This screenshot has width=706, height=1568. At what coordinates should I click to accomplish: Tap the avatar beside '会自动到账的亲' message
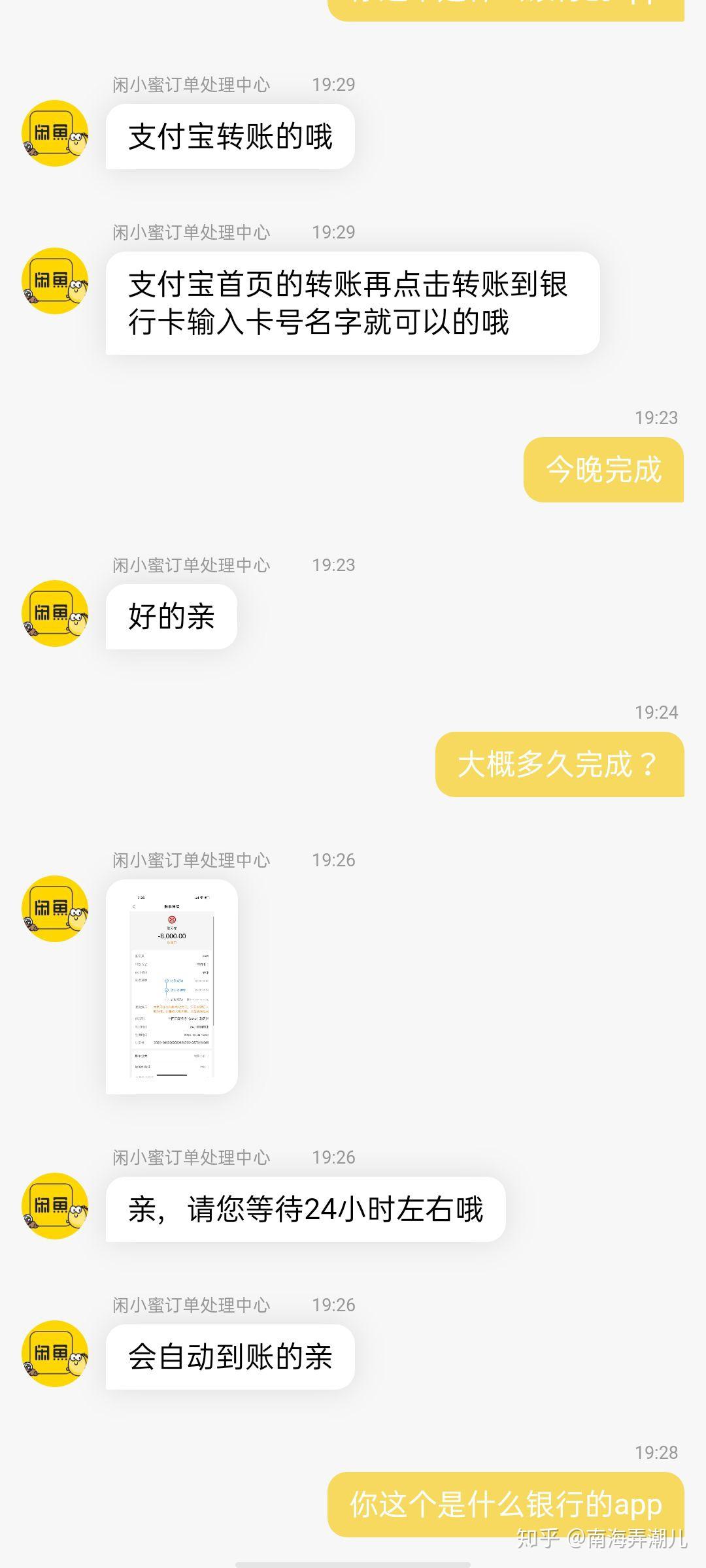[x=55, y=1354]
